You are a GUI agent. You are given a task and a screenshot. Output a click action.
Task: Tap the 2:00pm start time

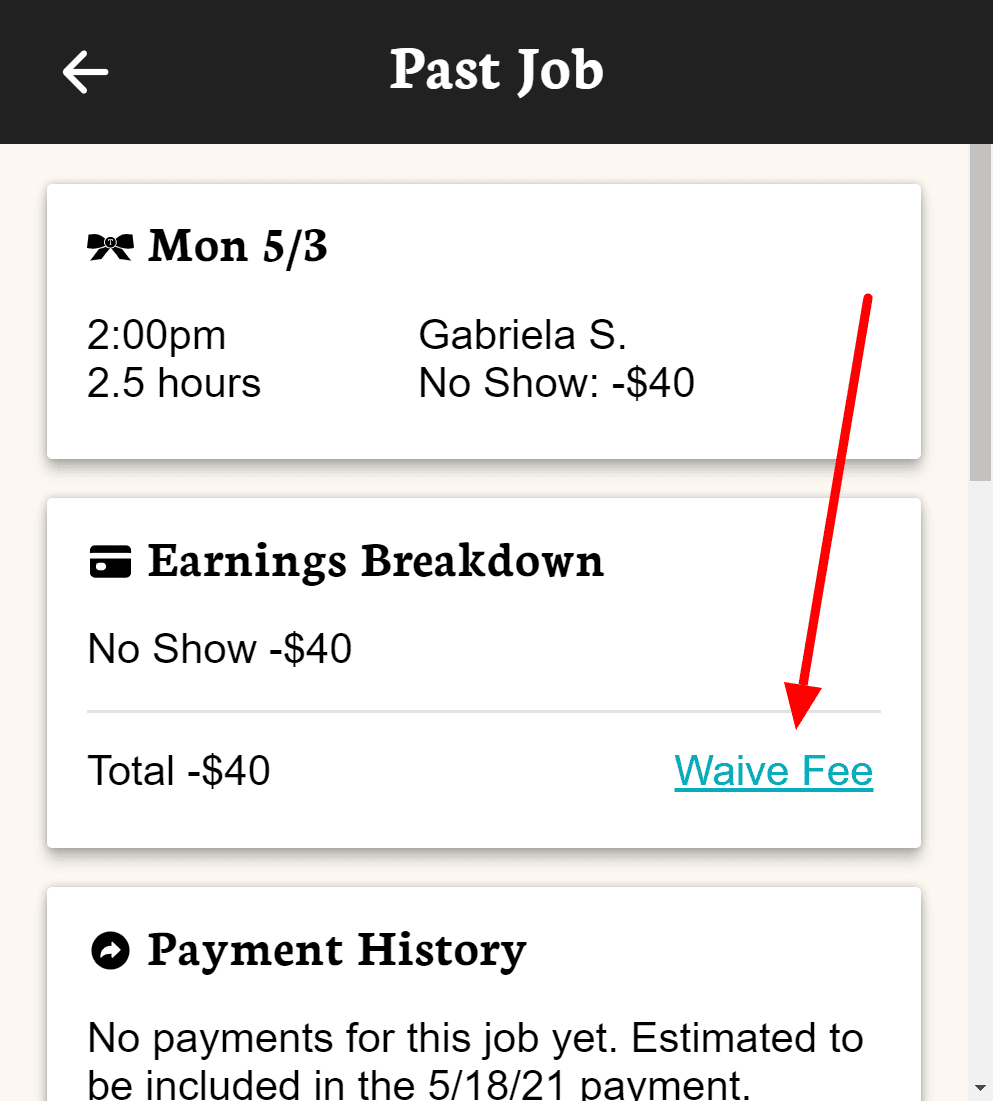156,335
